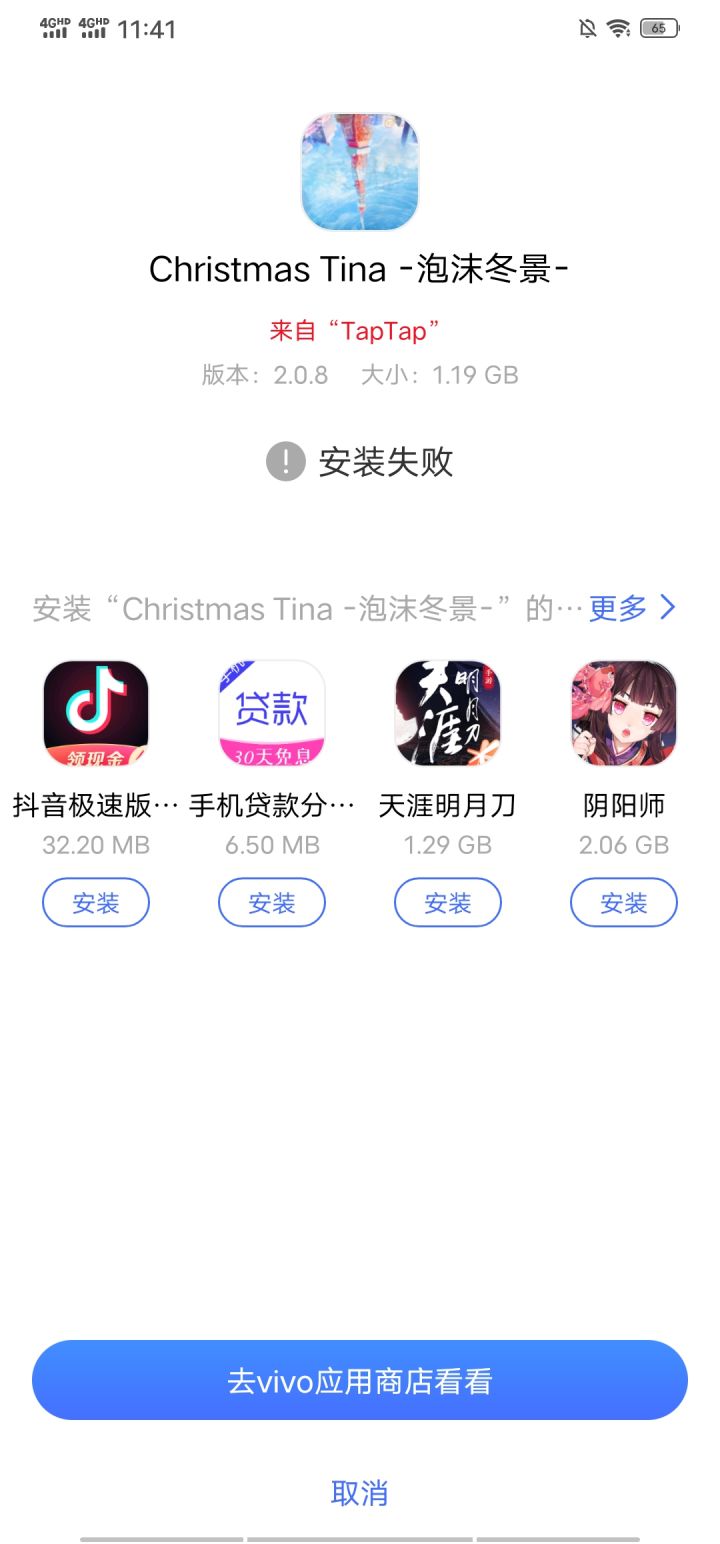
Task: Select the 手机贷款分期 app icon
Action: [272, 712]
